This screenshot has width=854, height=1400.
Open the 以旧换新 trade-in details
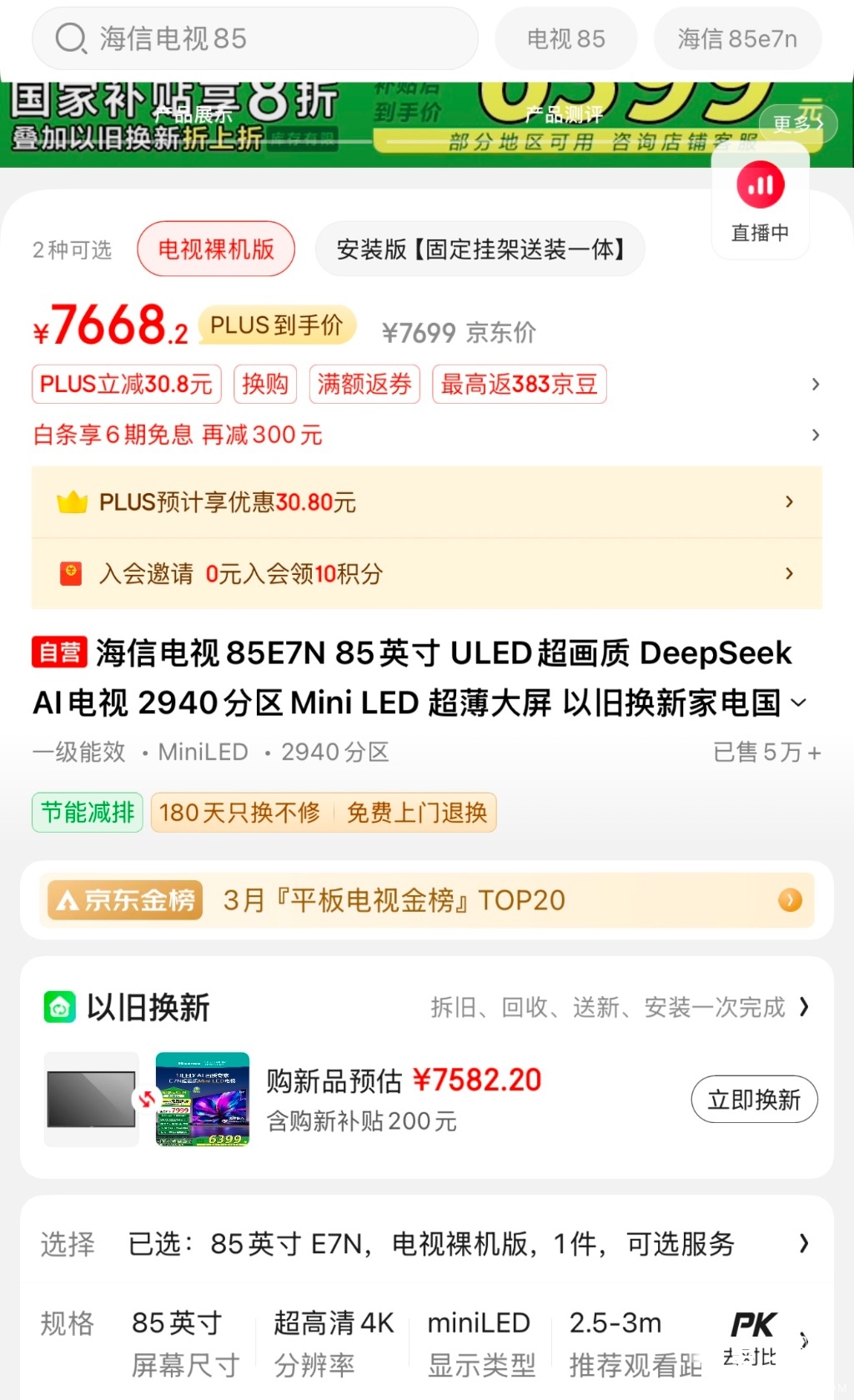(x=617, y=1007)
